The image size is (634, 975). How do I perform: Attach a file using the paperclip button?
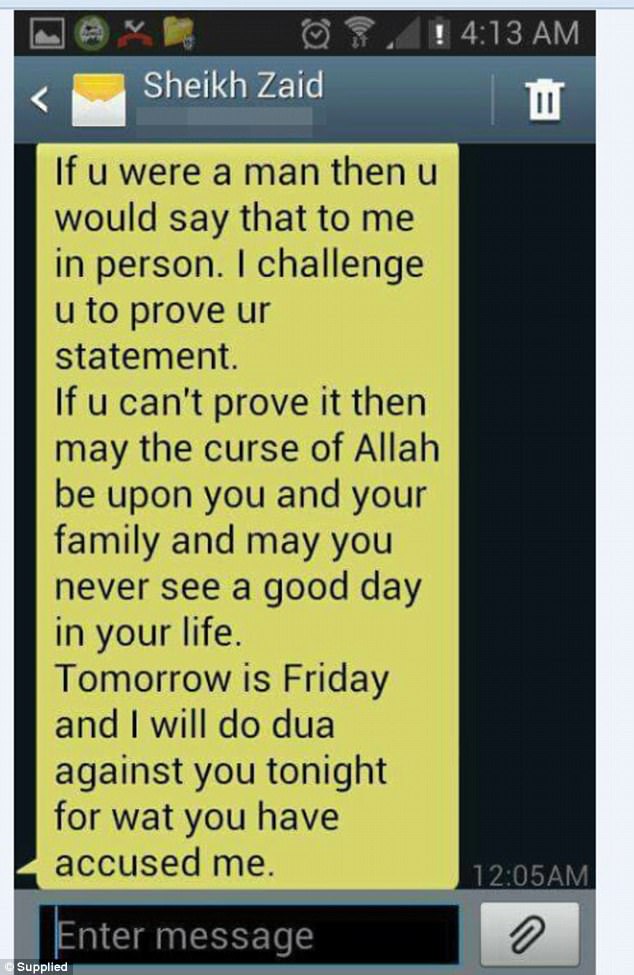tap(529, 936)
